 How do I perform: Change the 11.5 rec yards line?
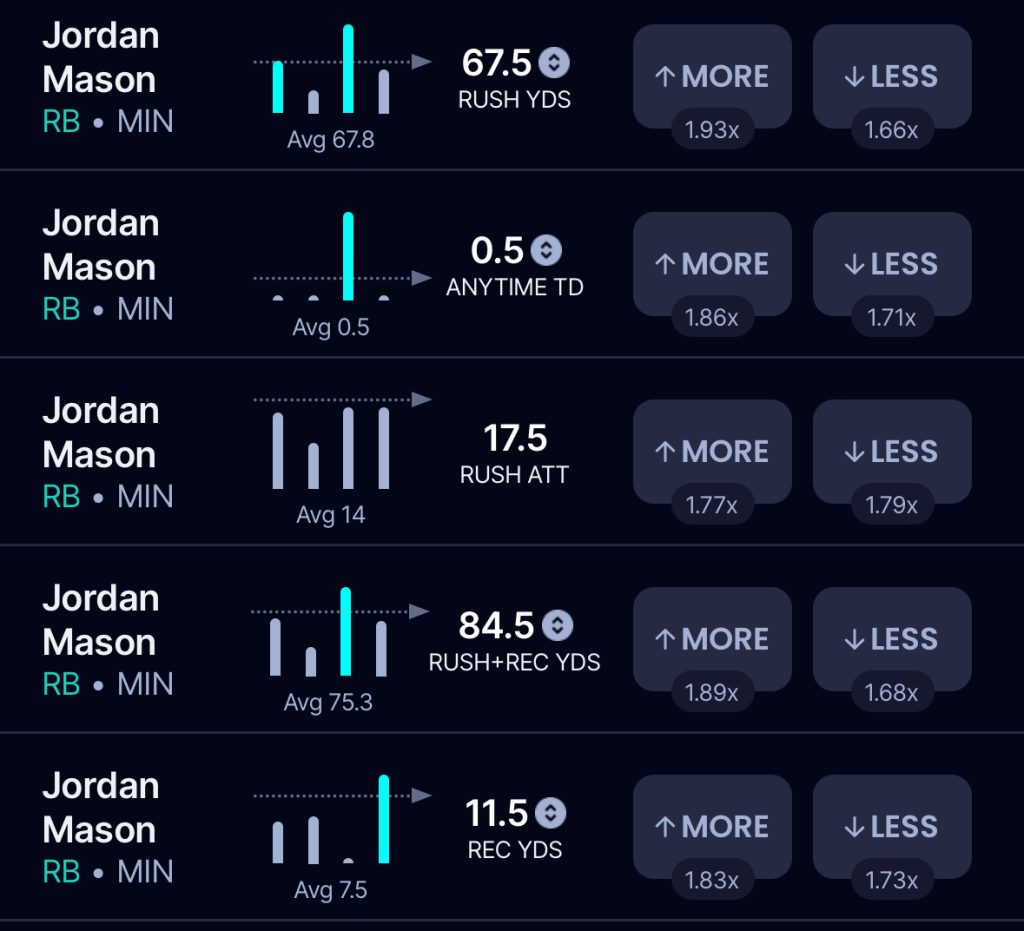point(550,813)
